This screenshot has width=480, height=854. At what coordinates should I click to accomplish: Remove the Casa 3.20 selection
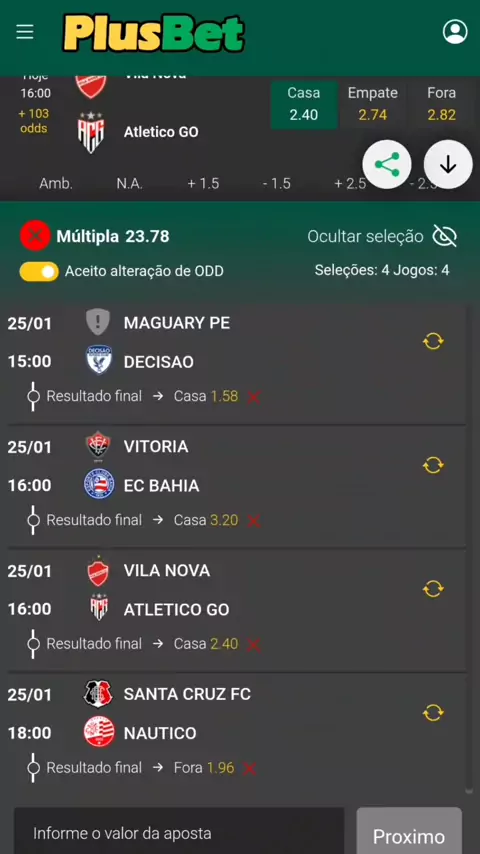[253, 521]
